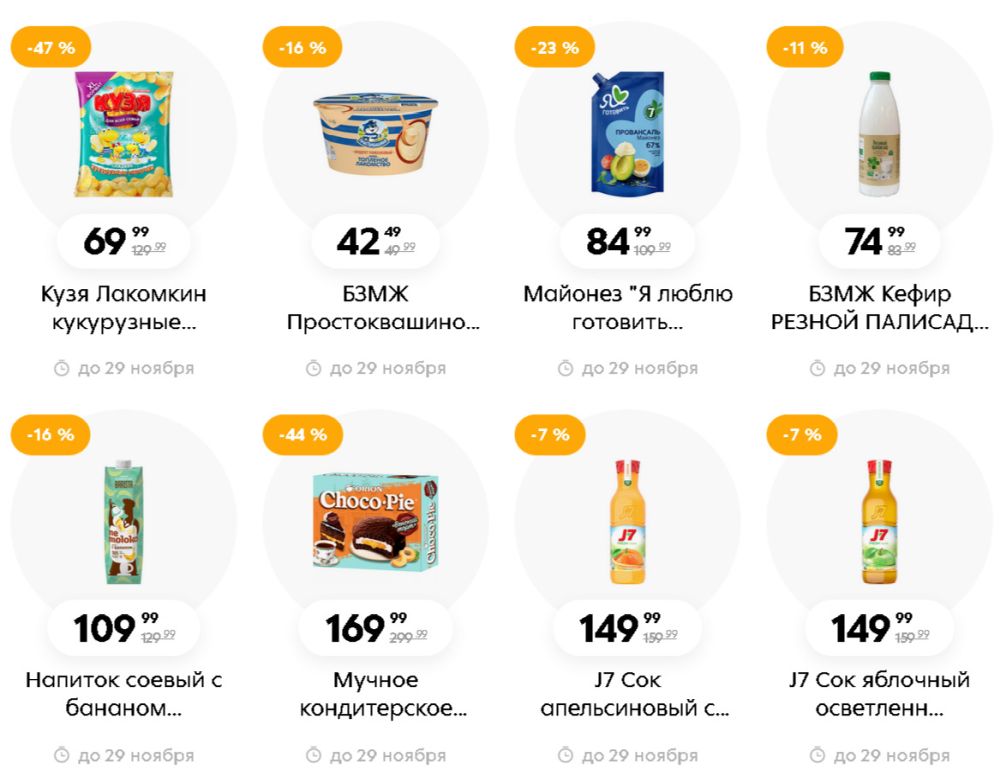
Task: Open the Кузя Лакомкин кукурузные product card
Action: click(x=124, y=134)
